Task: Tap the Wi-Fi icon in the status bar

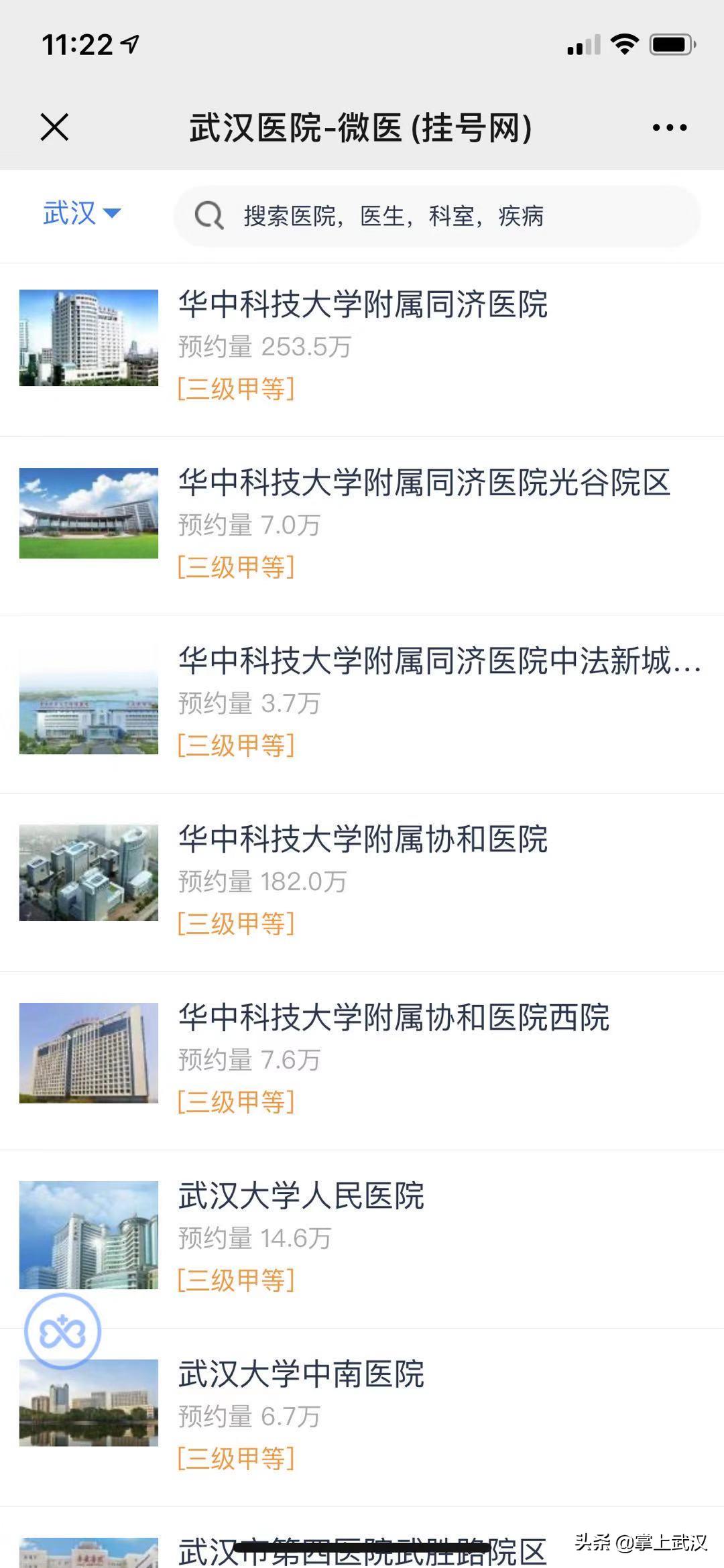Action: (625, 46)
